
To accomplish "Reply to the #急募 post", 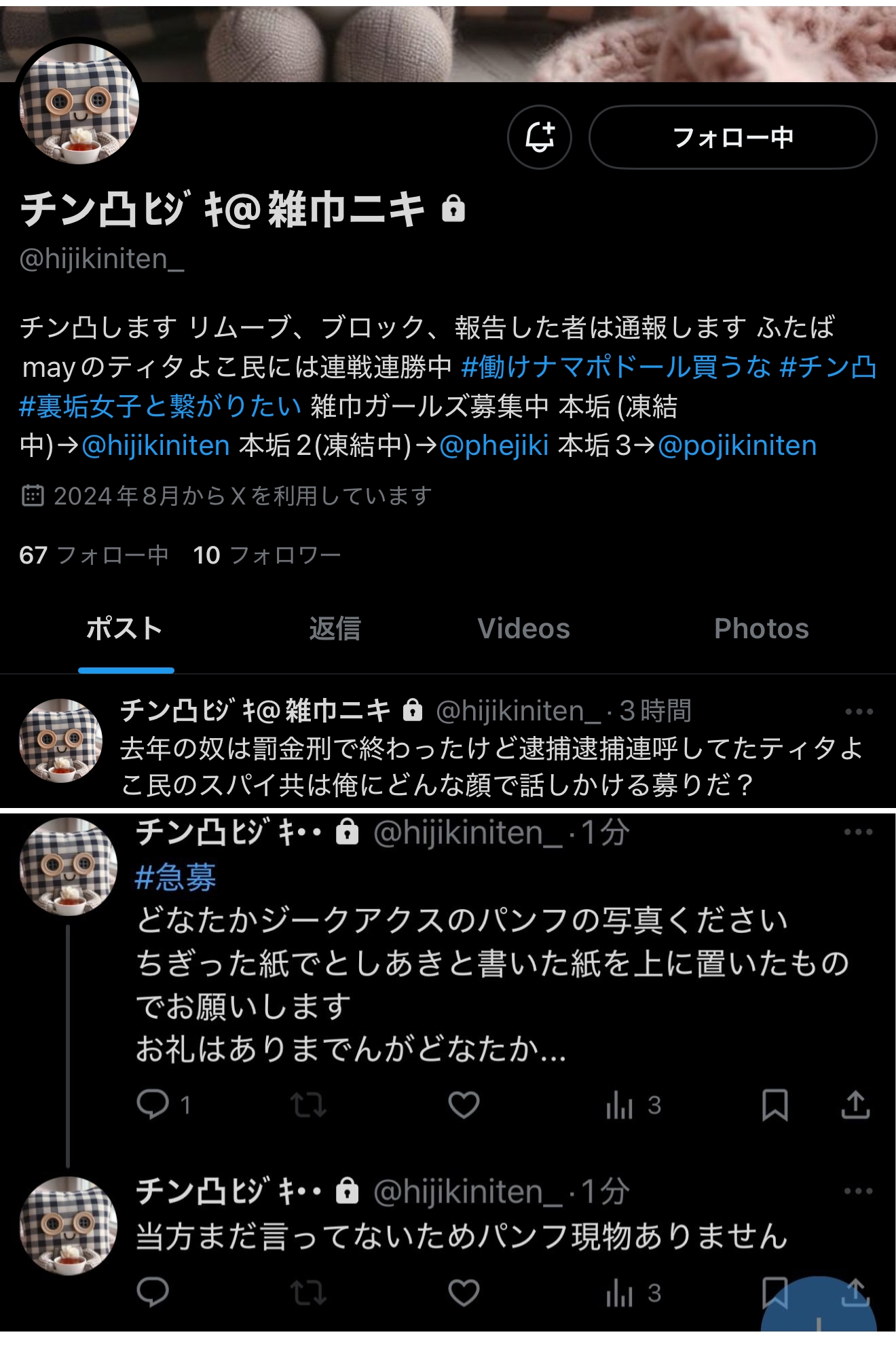I will (153, 1105).
